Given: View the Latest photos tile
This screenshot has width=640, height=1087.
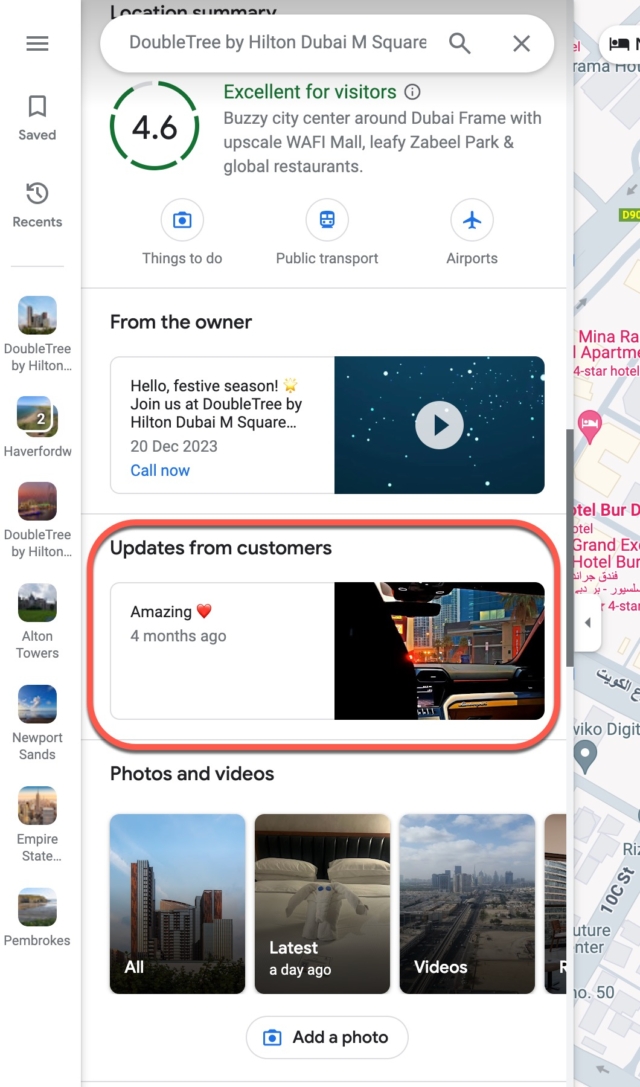Looking at the screenshot, I should (322, 903).
